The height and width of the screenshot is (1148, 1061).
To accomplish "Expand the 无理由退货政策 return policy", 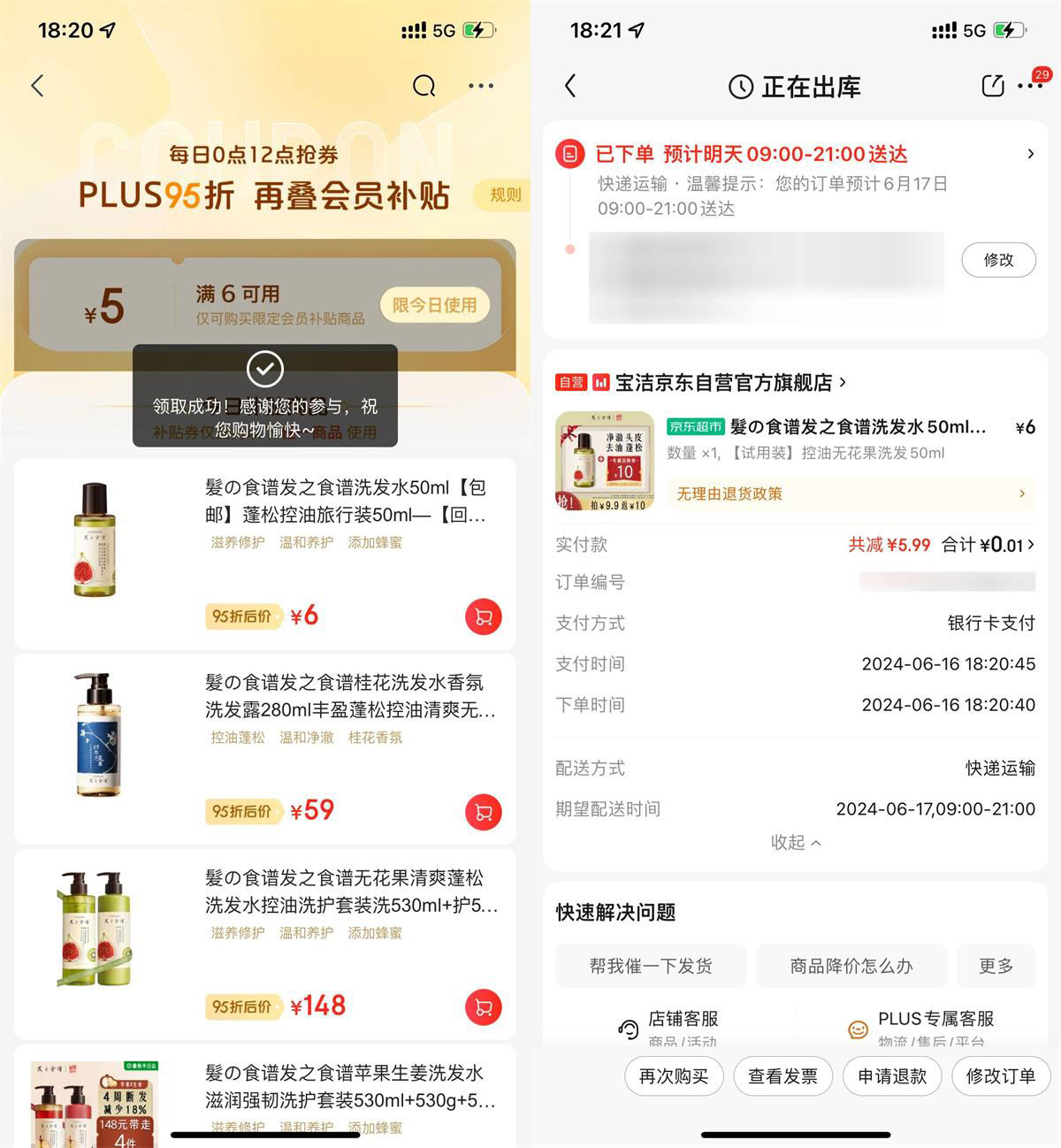I will click(x=851, y=494).
